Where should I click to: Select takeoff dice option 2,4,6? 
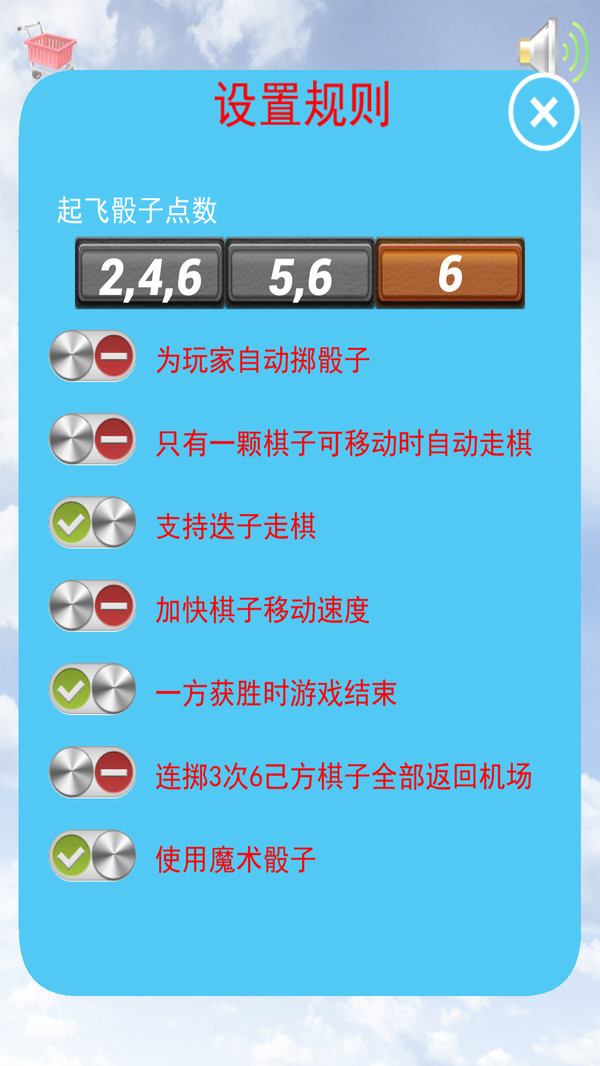[x=150, y=273]
